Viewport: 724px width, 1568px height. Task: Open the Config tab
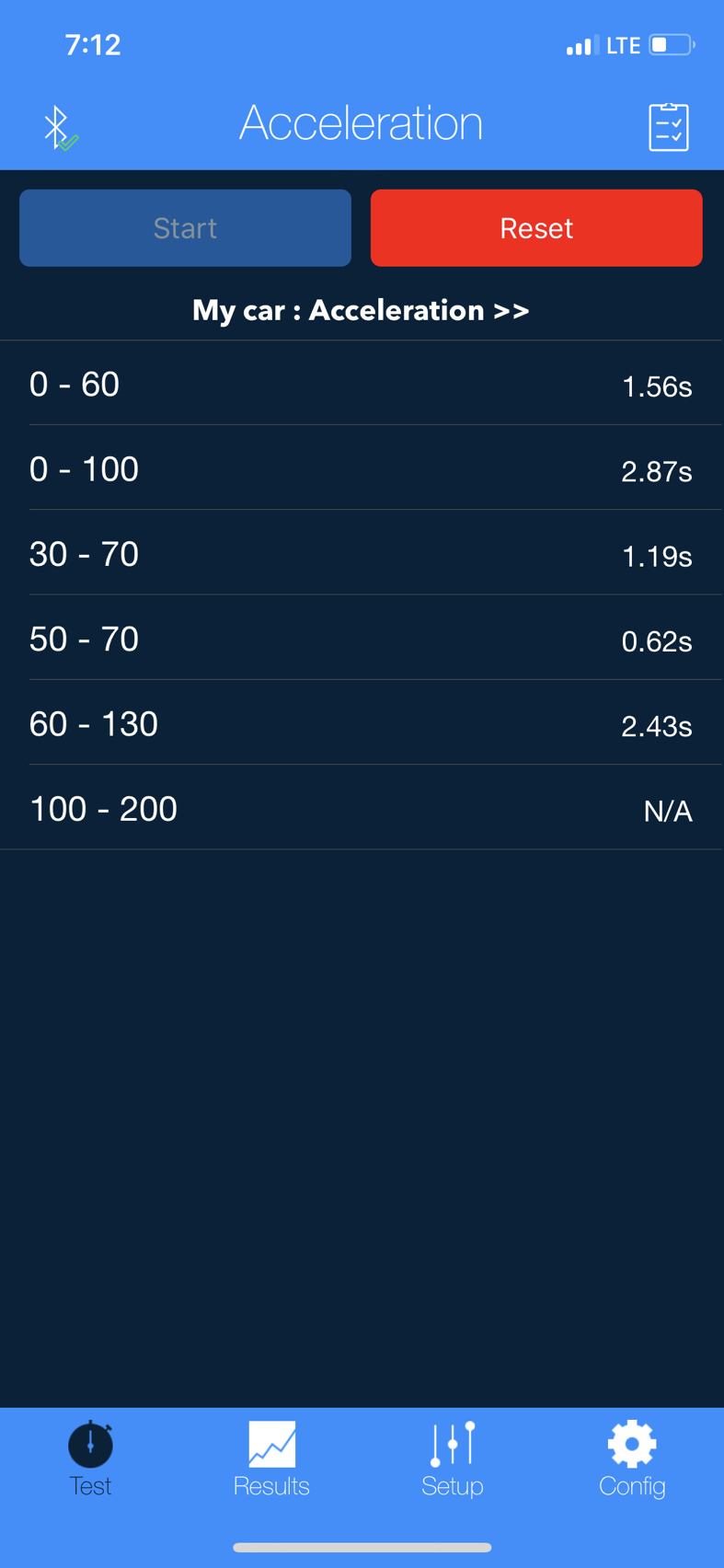[x=632, y=1458]
